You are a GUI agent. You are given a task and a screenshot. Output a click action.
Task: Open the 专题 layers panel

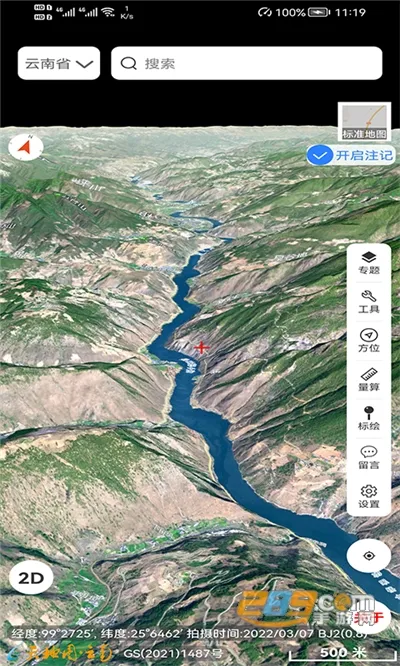[x=369, y=262]
